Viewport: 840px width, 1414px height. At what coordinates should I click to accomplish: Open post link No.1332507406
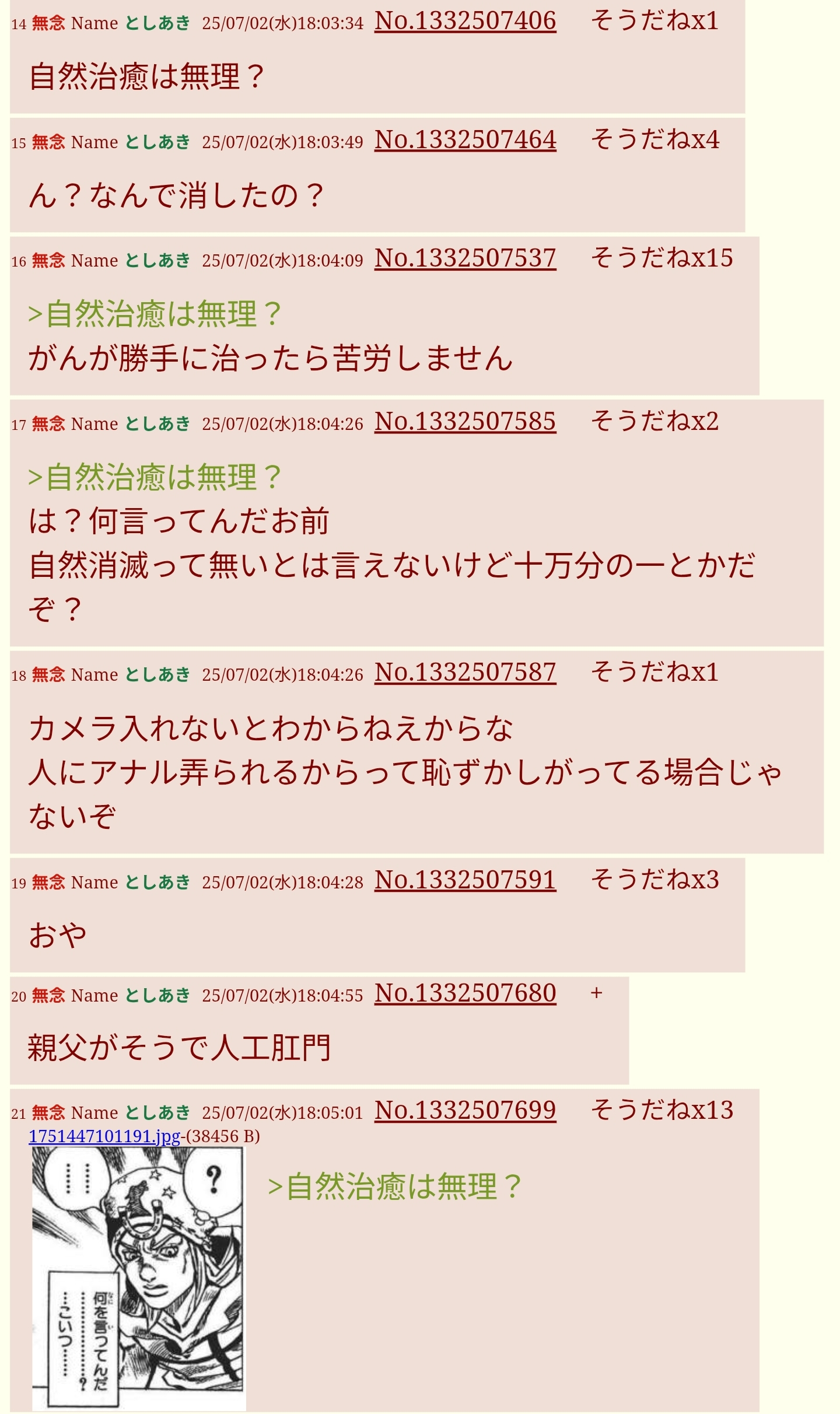[x=465, y=22]
